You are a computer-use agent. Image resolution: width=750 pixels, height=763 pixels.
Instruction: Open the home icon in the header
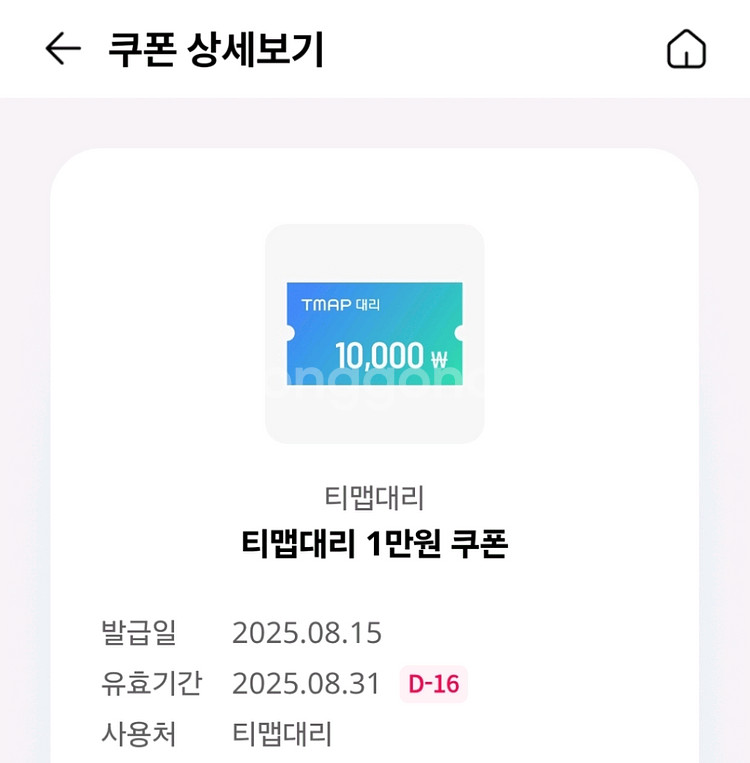coord(686,49)
